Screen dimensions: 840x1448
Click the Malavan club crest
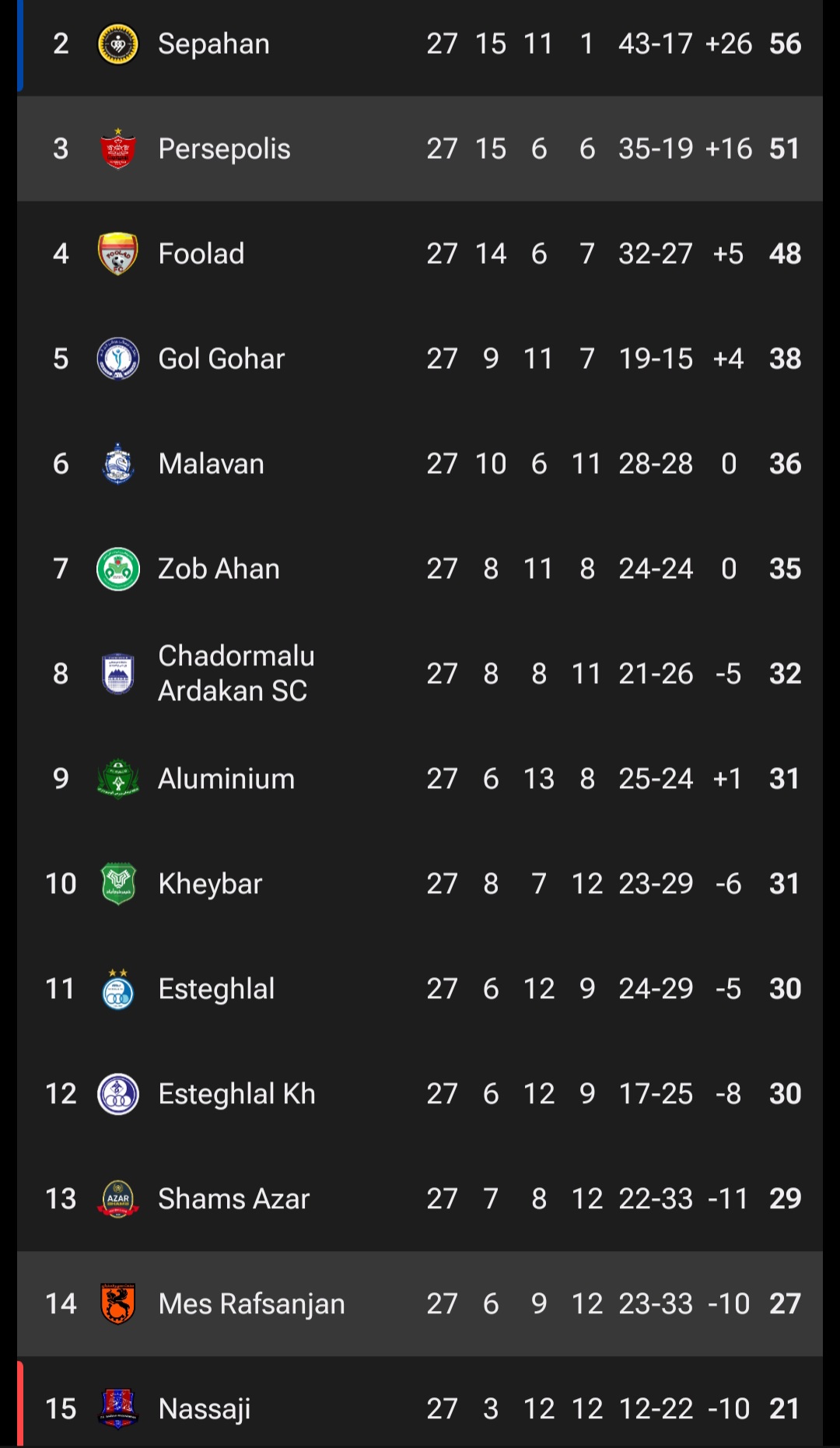pyautogui.click(x=117, y=464)
